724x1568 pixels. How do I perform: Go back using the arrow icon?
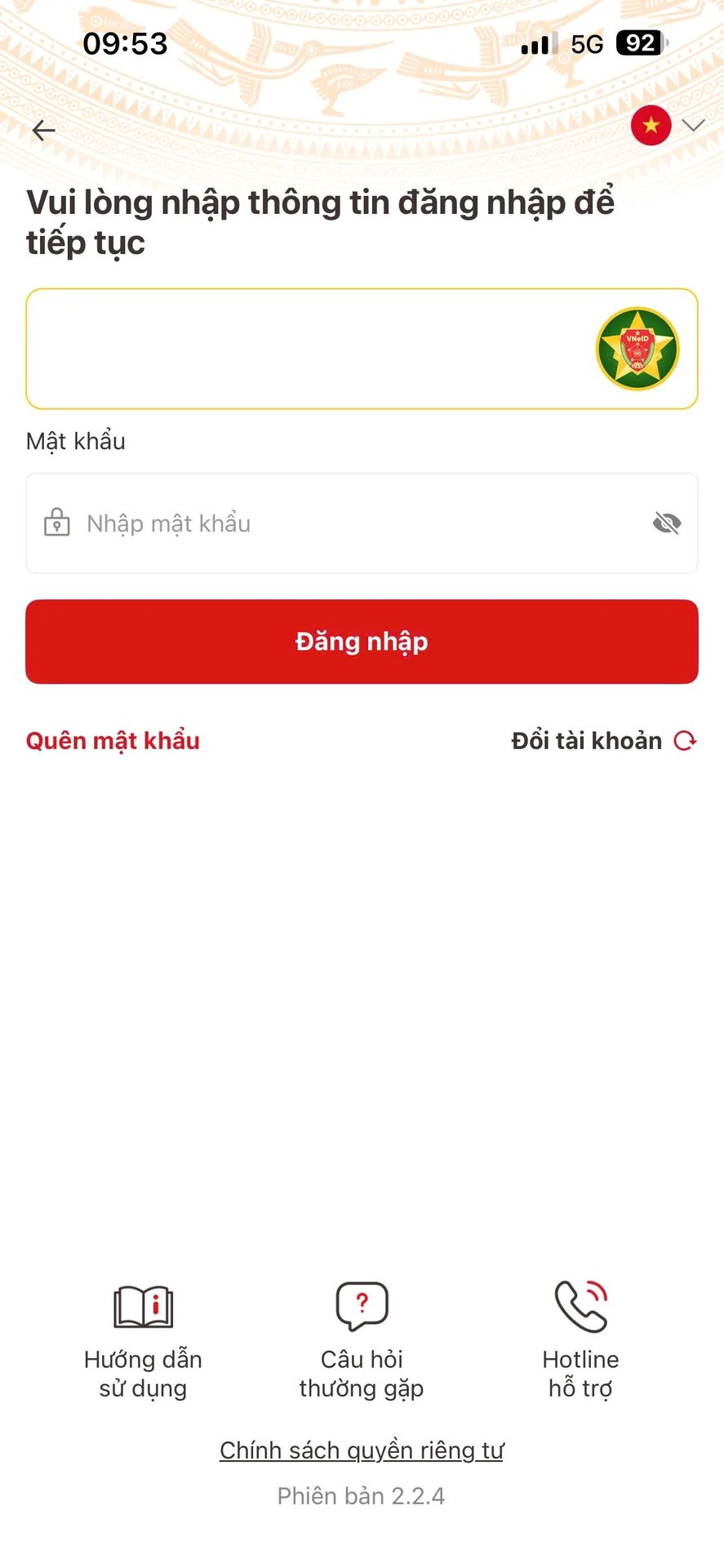tap(44, 131)
